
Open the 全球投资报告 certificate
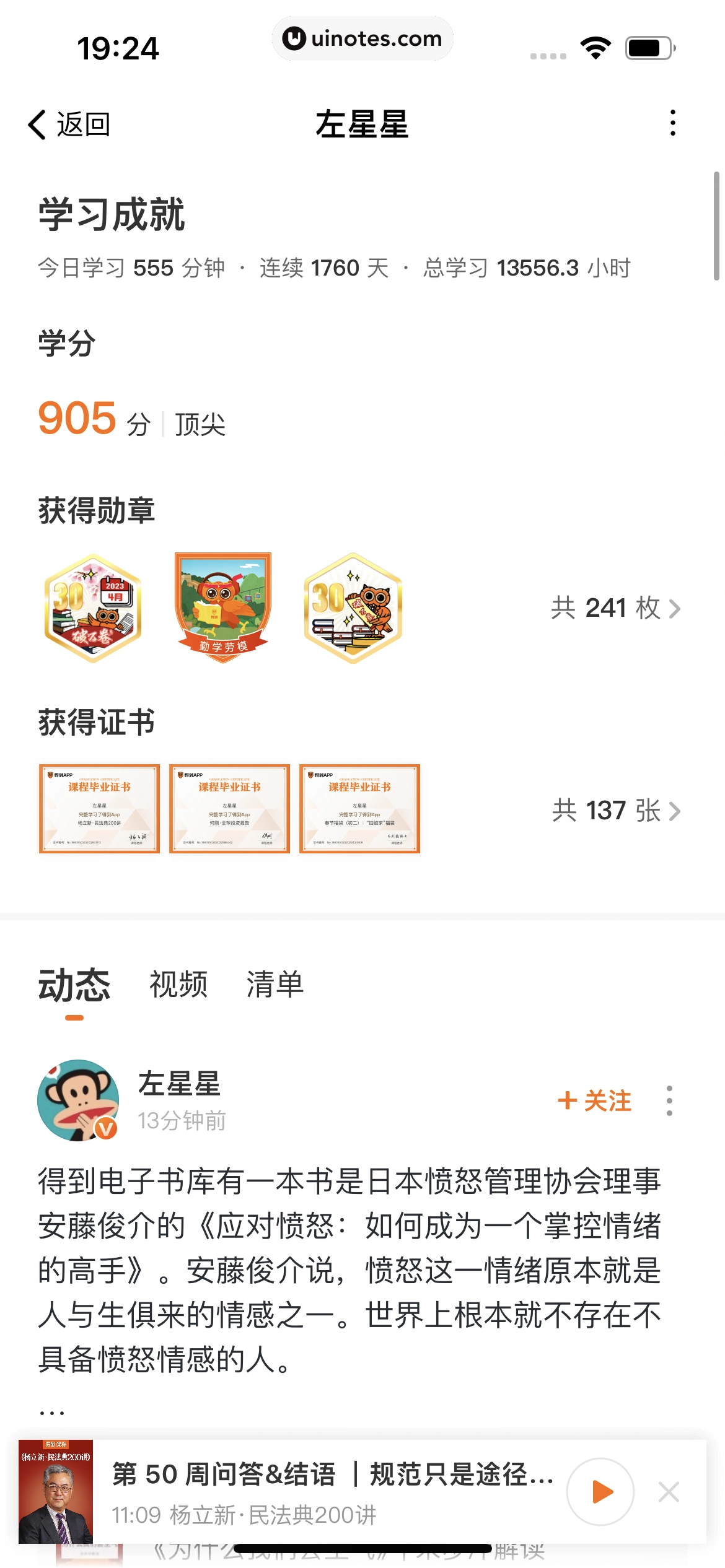(x=229, y=809)
